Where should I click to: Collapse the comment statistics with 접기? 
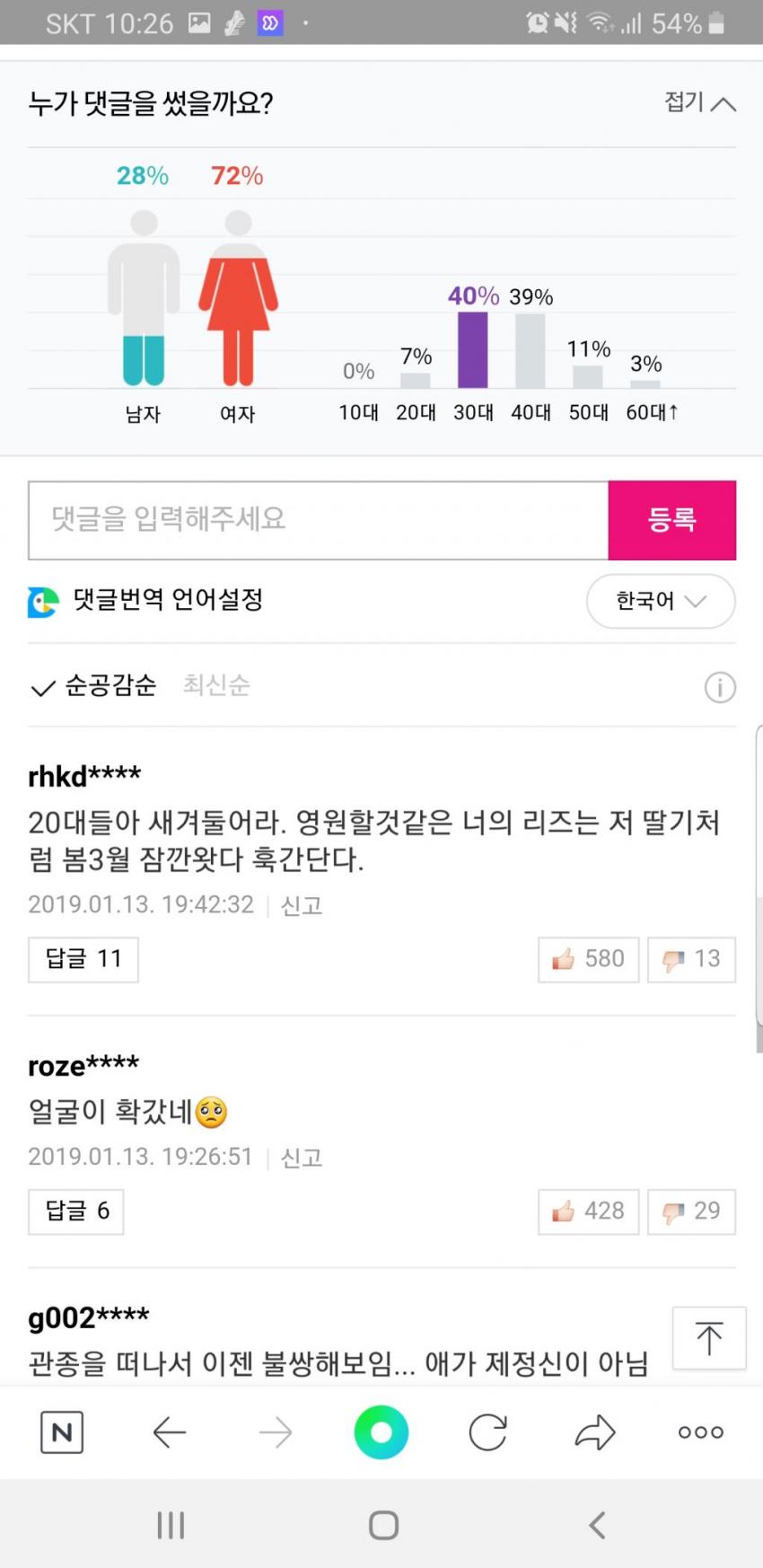coord(699,103)
